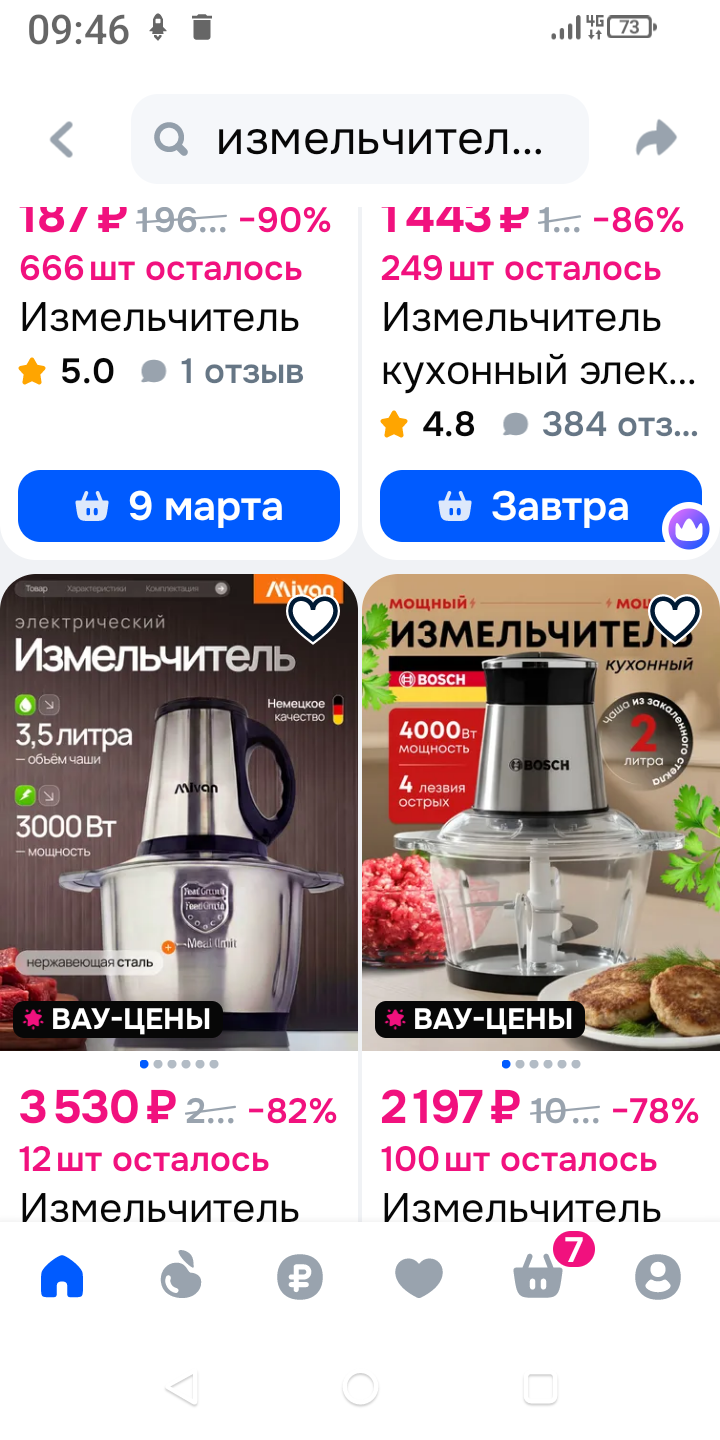The width and height of the screenshot is (720, 1440).
Task: Open the fresh groceries apple tab
Action: pos(181,1277)
